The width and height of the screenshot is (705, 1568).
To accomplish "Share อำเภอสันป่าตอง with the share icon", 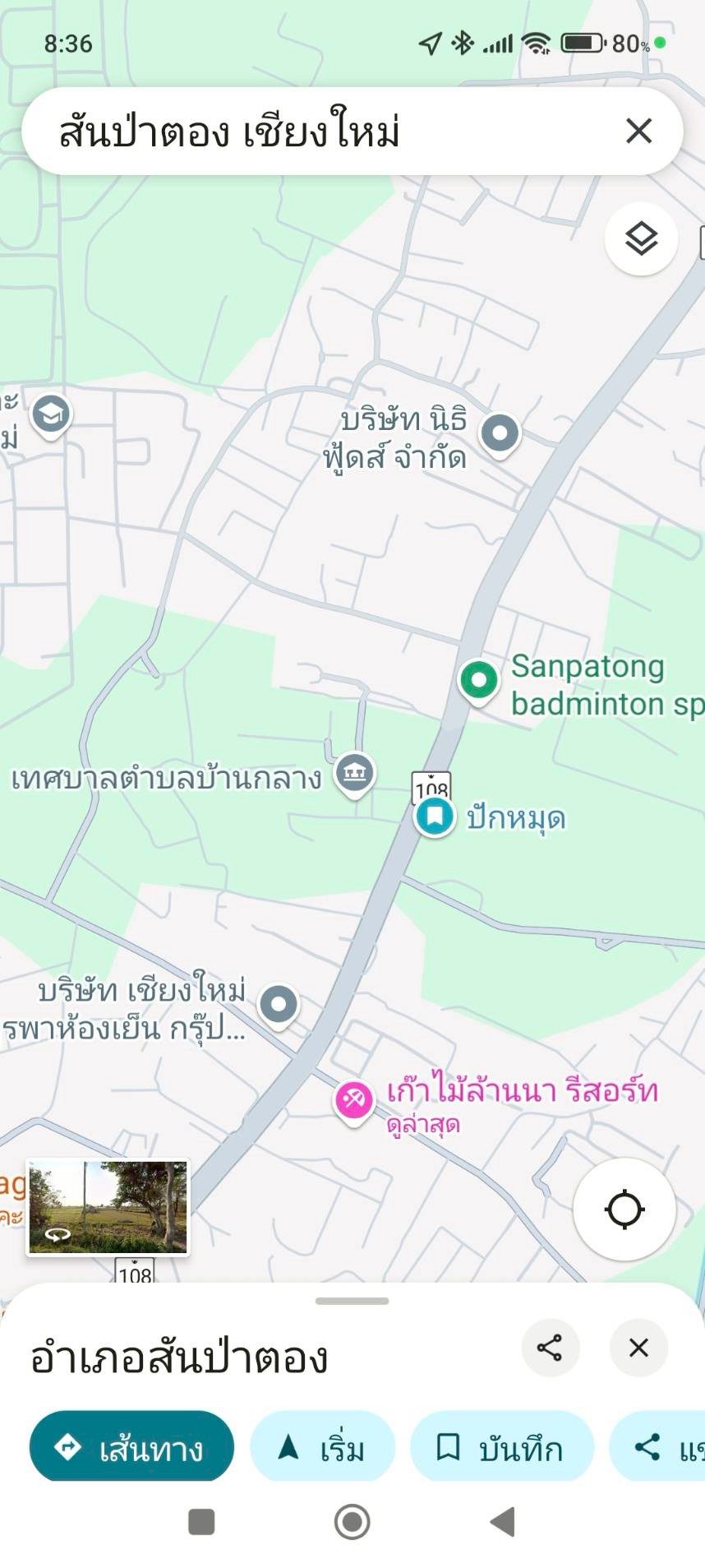I will 550,1348.
